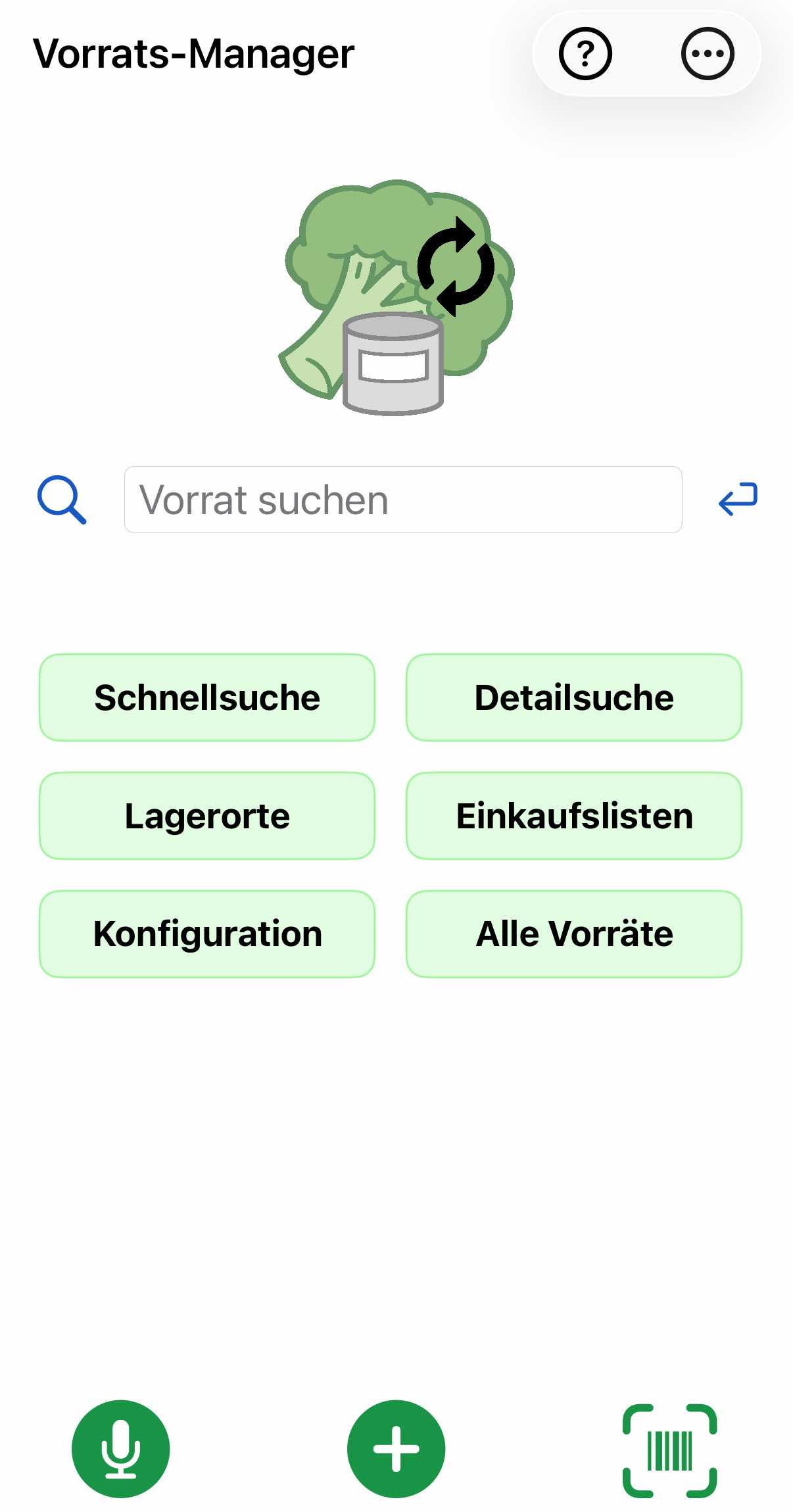Open Detailsuche
The image size is (793, 1512).
[x=574, y=697]
